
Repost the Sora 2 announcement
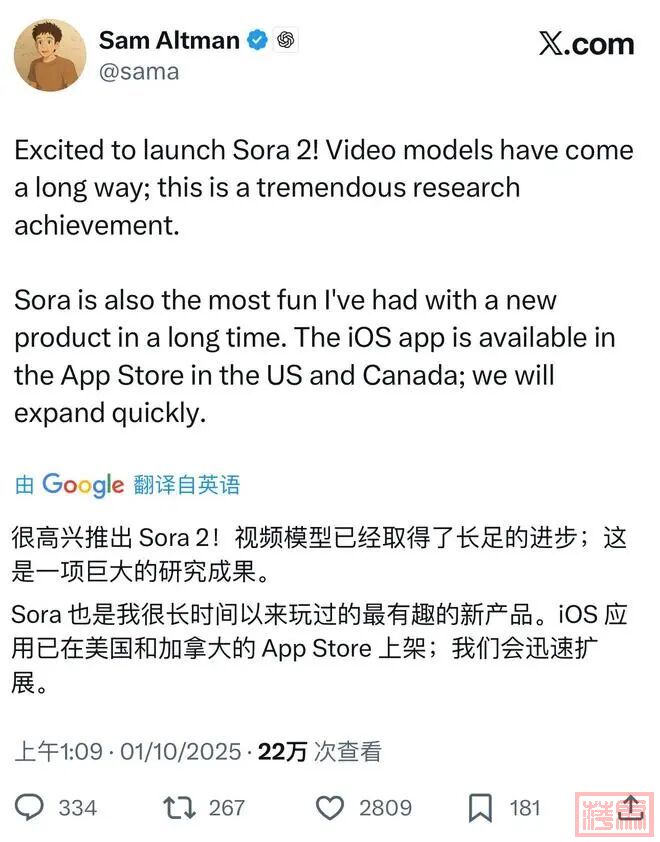[179, 807]
